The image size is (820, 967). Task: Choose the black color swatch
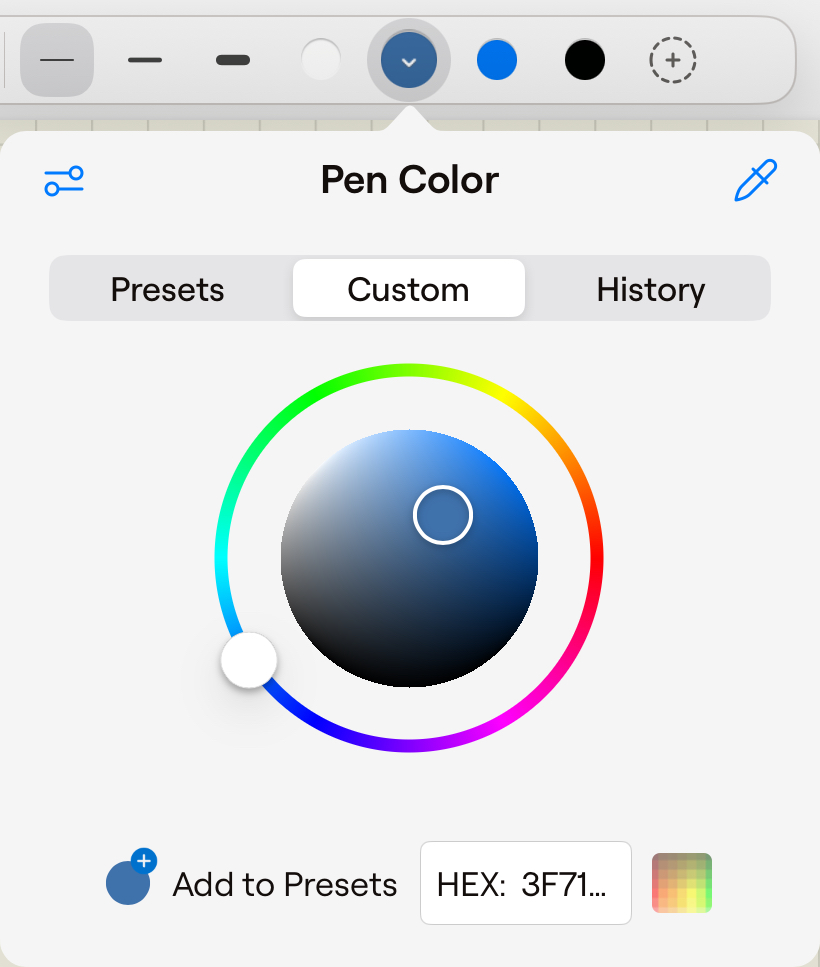(x=585, y=60)
